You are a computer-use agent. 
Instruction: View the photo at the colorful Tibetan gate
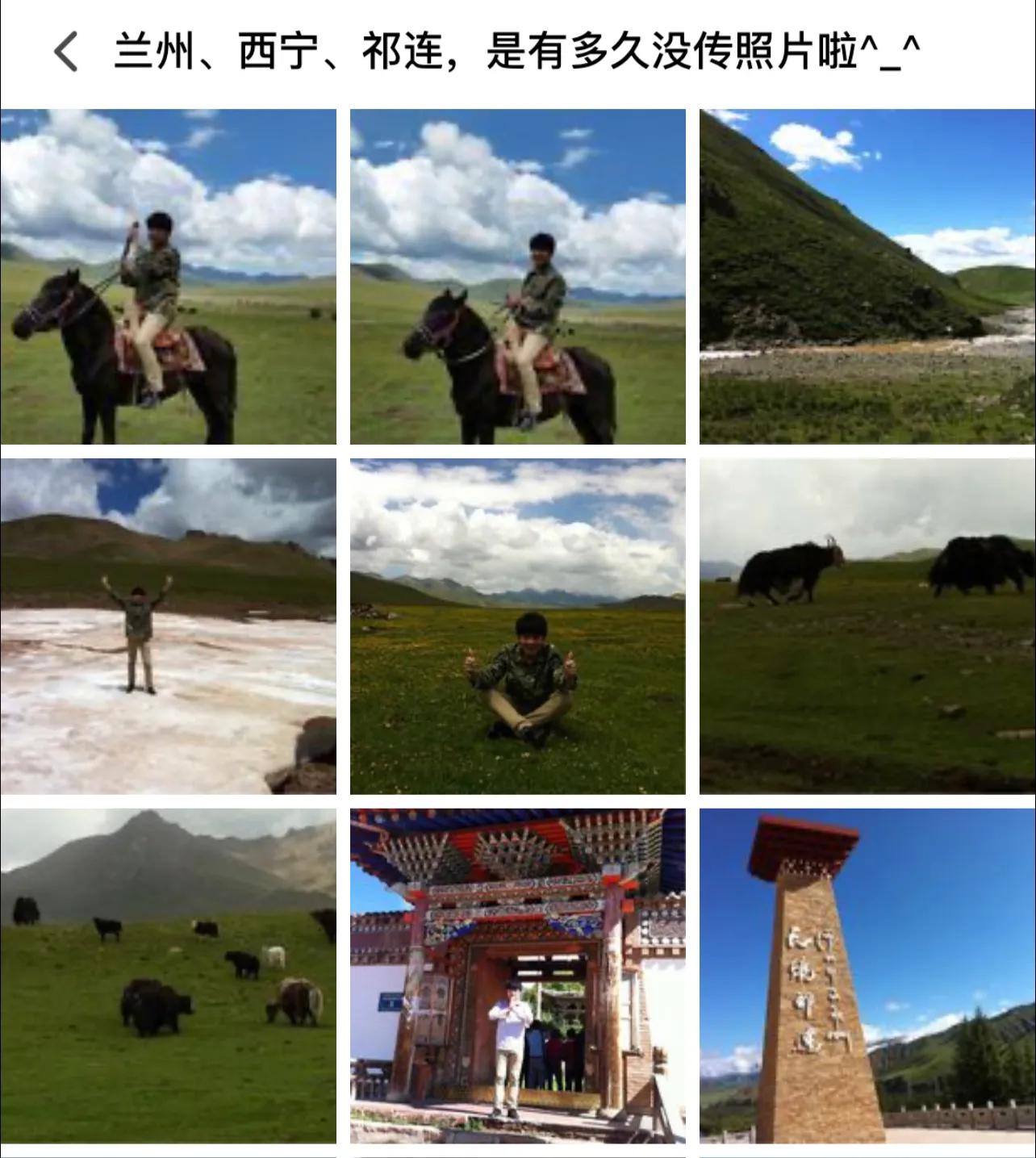coord(517,976)
